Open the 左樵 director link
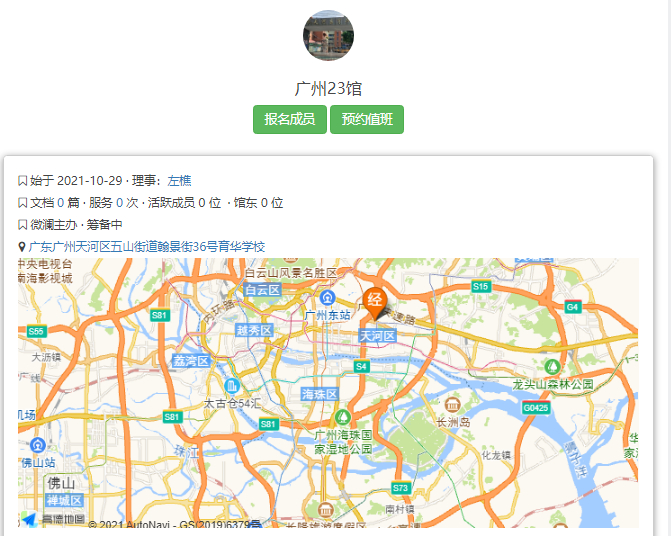 [x=179, y=181]
